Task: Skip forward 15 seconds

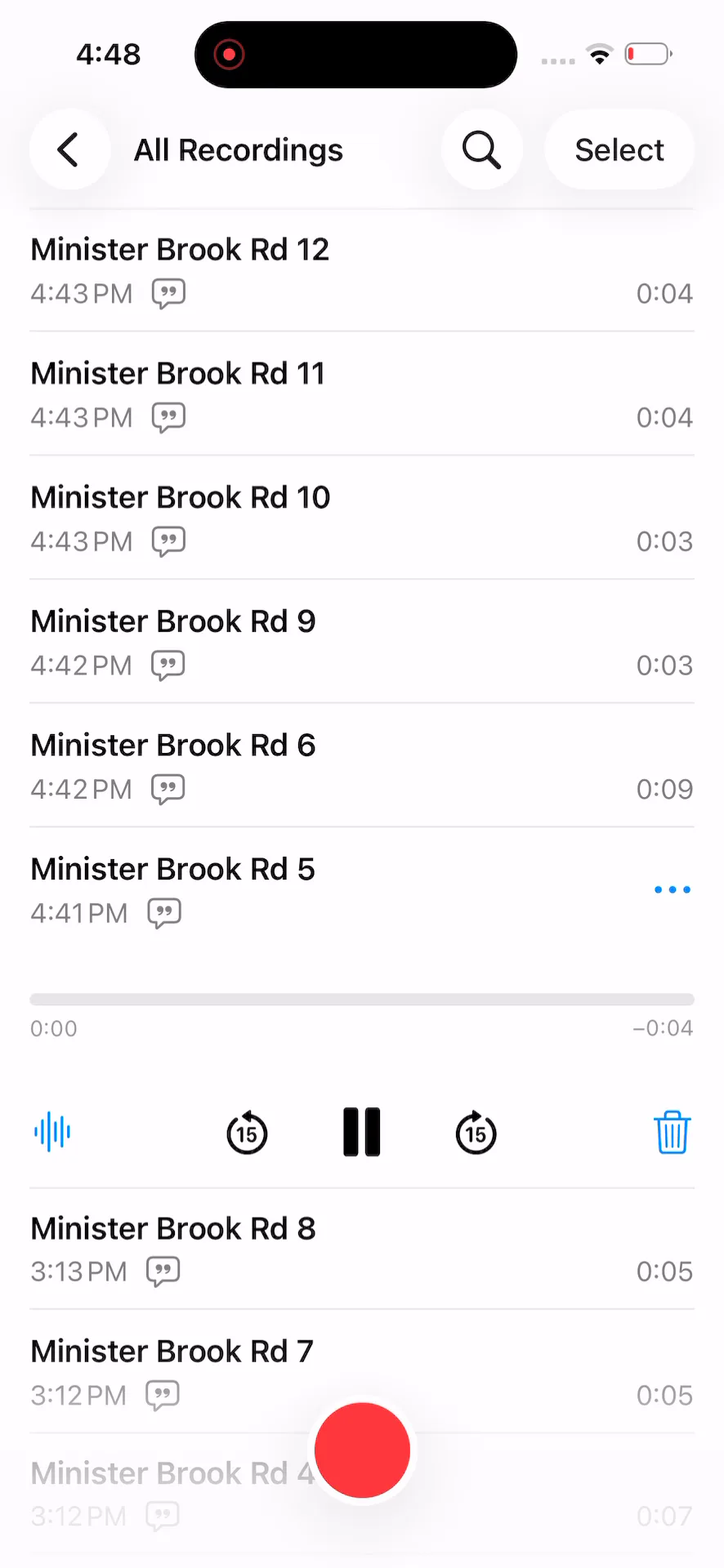Action: pyautogui.click(x=476, y=1133)
